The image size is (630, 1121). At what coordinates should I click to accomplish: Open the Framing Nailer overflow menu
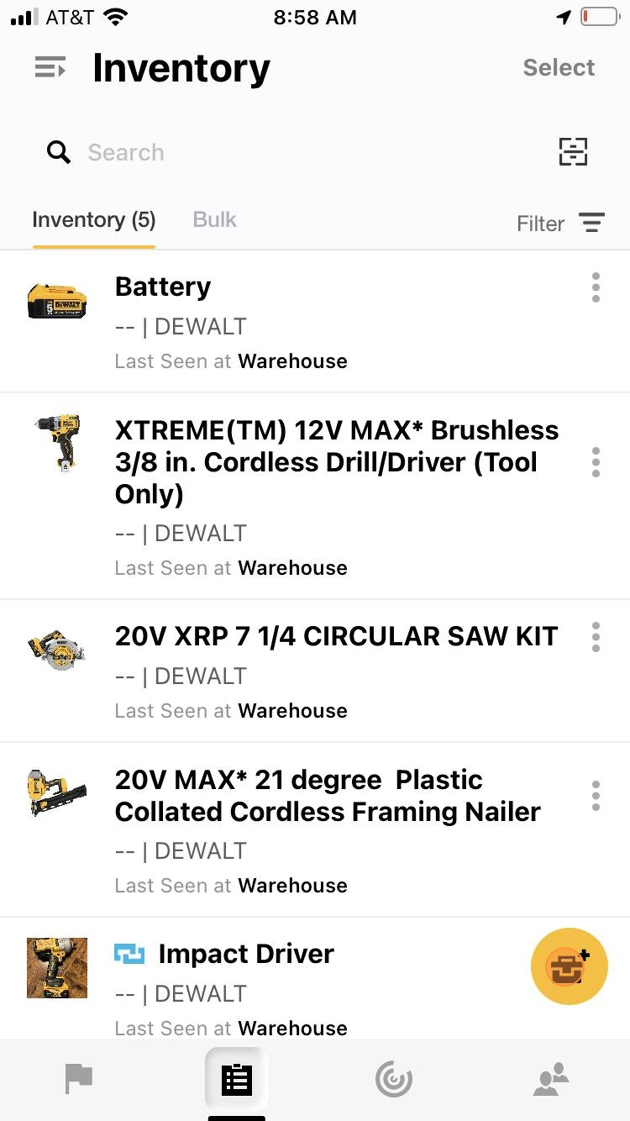coord(596,796)
